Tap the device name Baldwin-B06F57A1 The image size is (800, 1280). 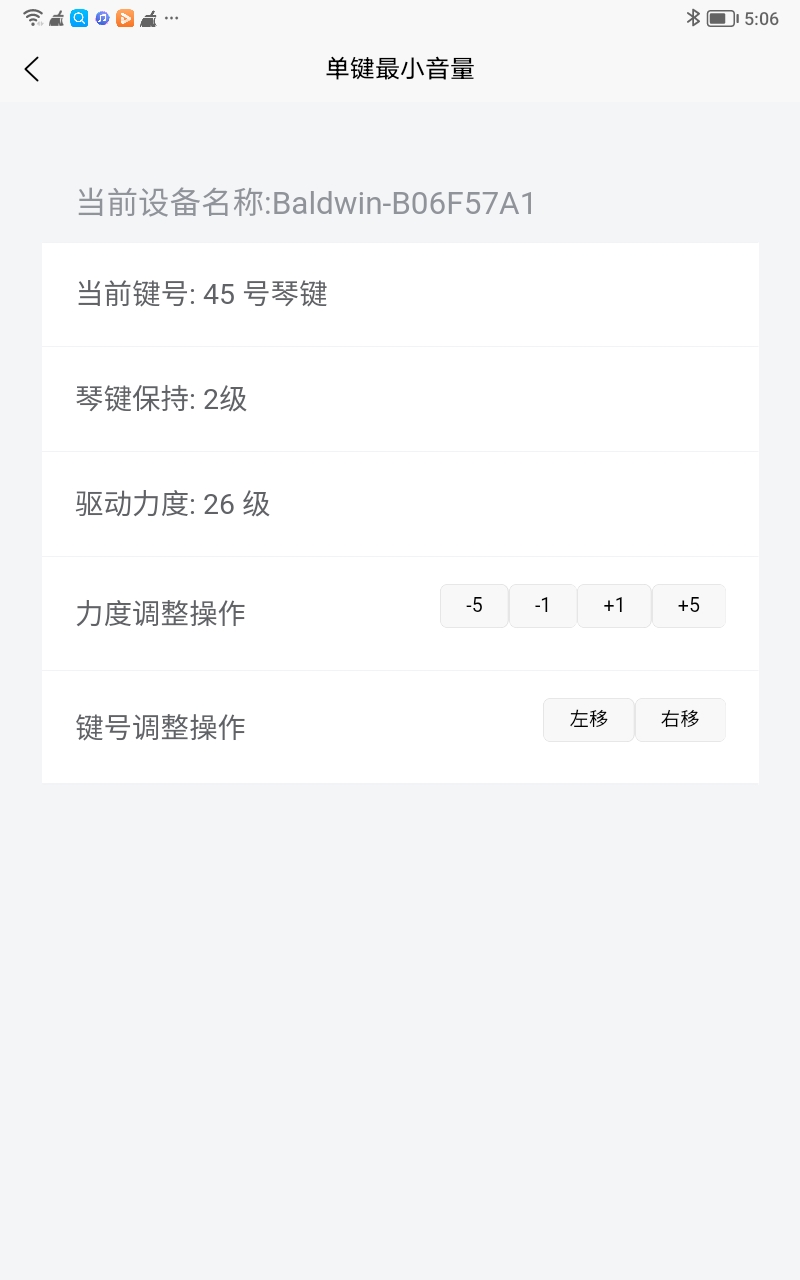(x=306, y=203)
